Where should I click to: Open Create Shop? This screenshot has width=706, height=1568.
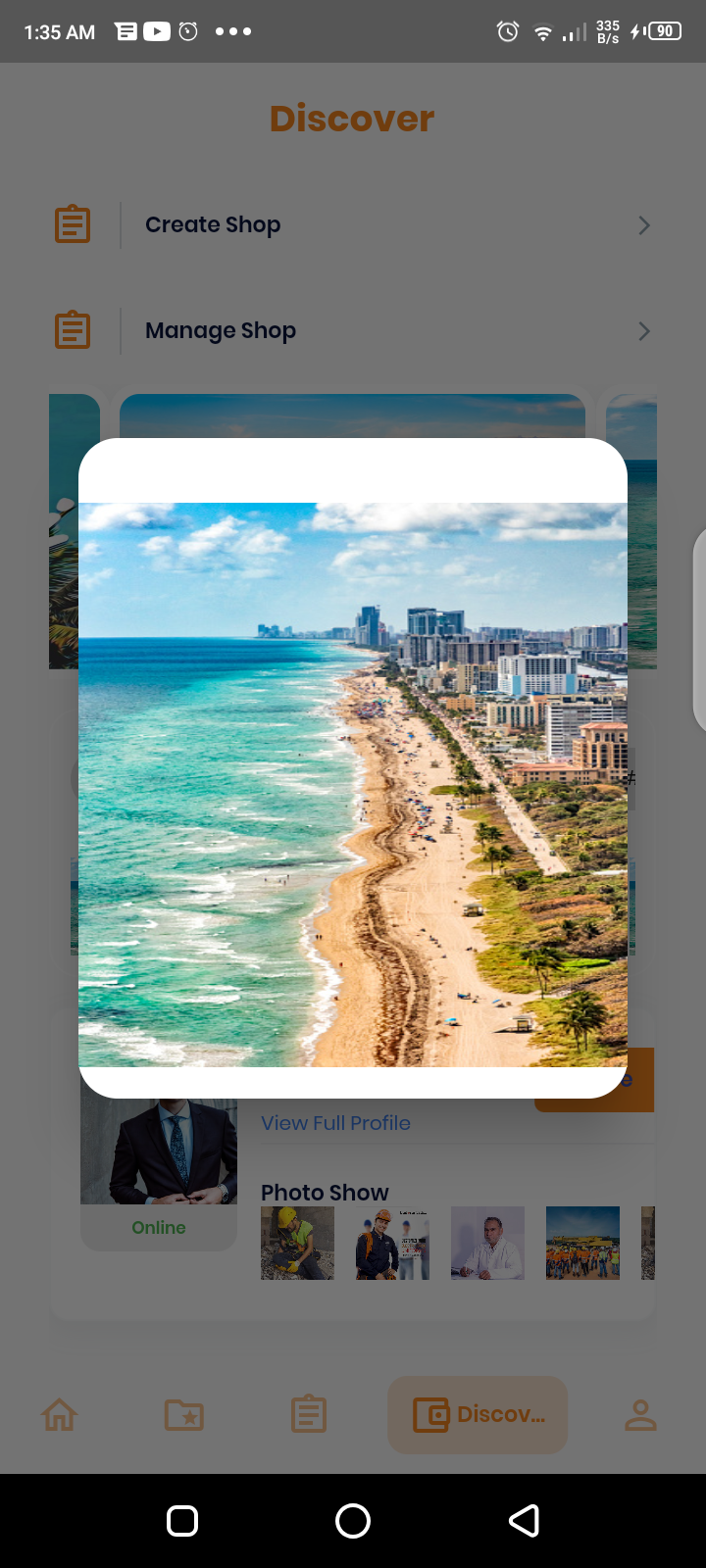(x=213, y=225)
